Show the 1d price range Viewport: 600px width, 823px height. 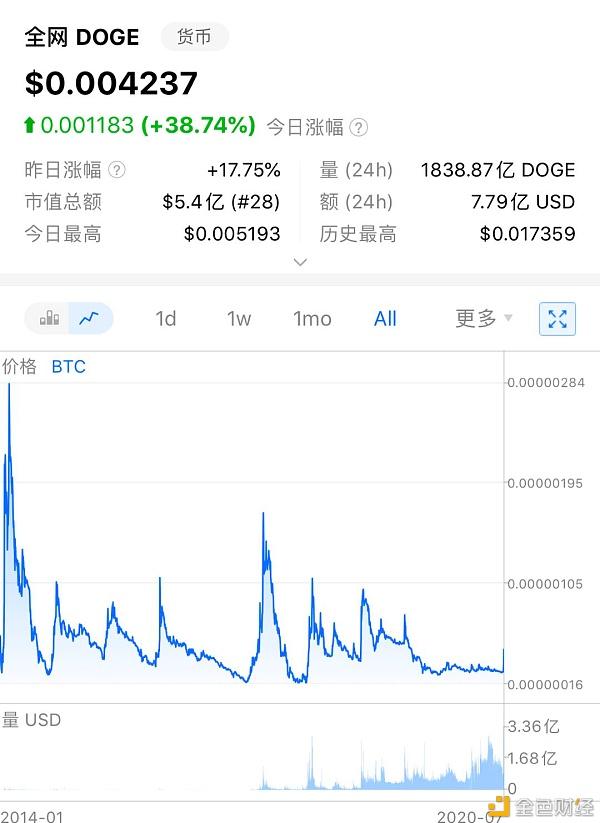tap(166, 319)
